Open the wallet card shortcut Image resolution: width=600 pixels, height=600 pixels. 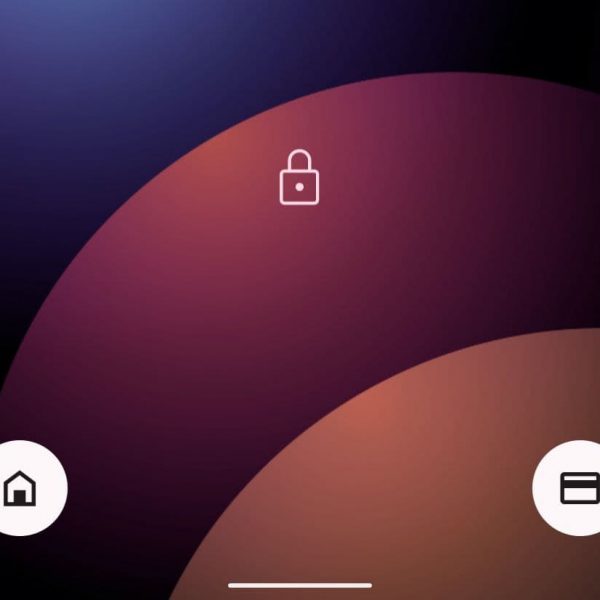pyautogui.click(x=575, y=488)
